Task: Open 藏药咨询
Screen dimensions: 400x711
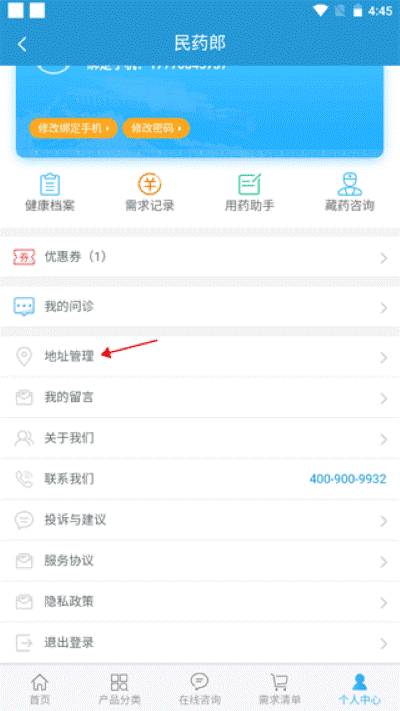Action: coord(350,193)
